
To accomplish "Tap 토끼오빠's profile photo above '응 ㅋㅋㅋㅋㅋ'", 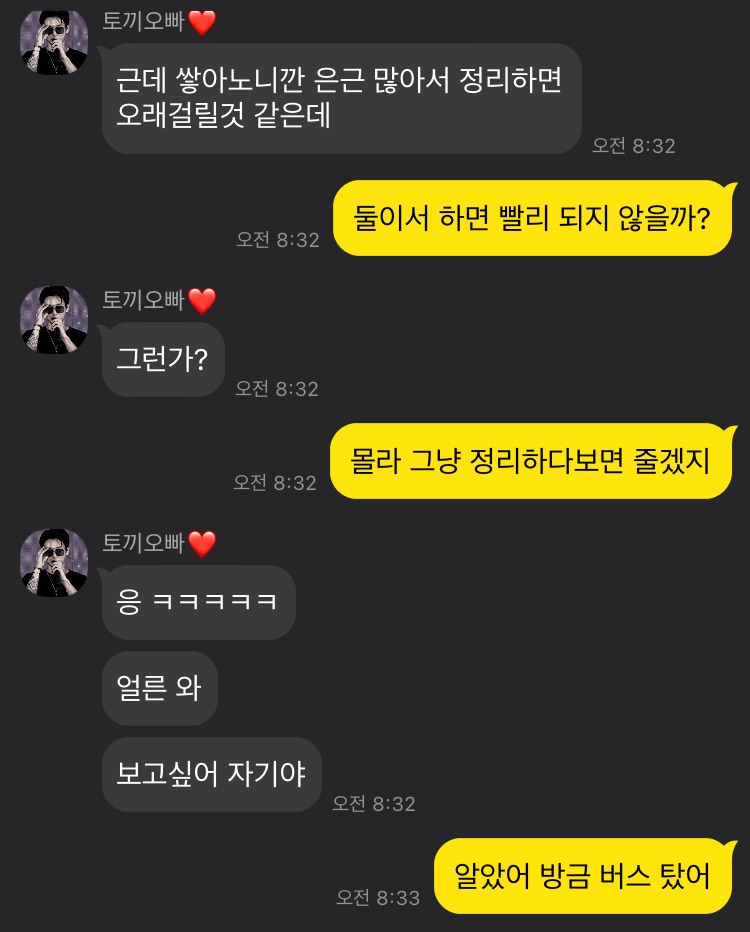I will (55, 563).
